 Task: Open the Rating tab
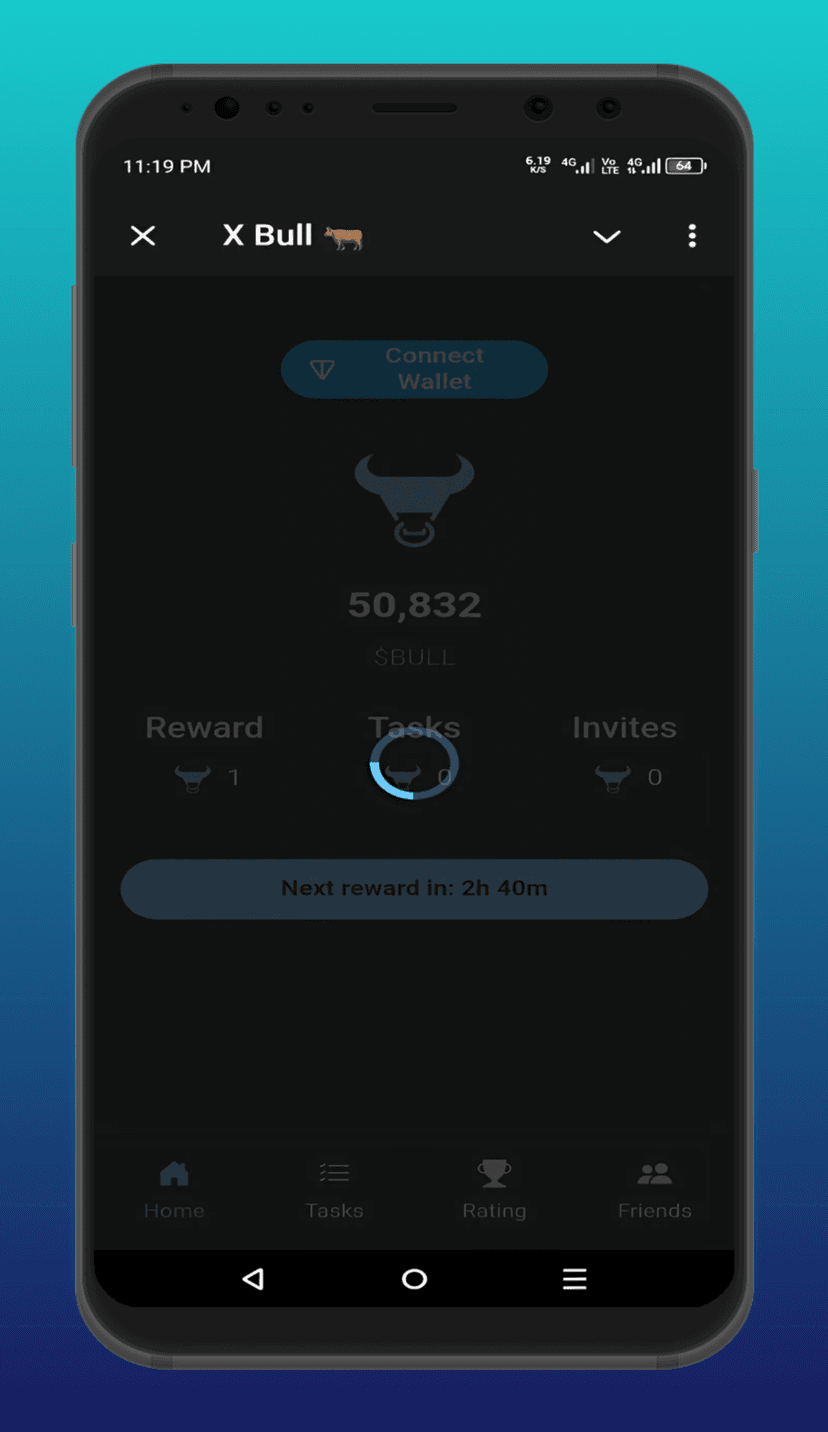[x=494, y=1189]
